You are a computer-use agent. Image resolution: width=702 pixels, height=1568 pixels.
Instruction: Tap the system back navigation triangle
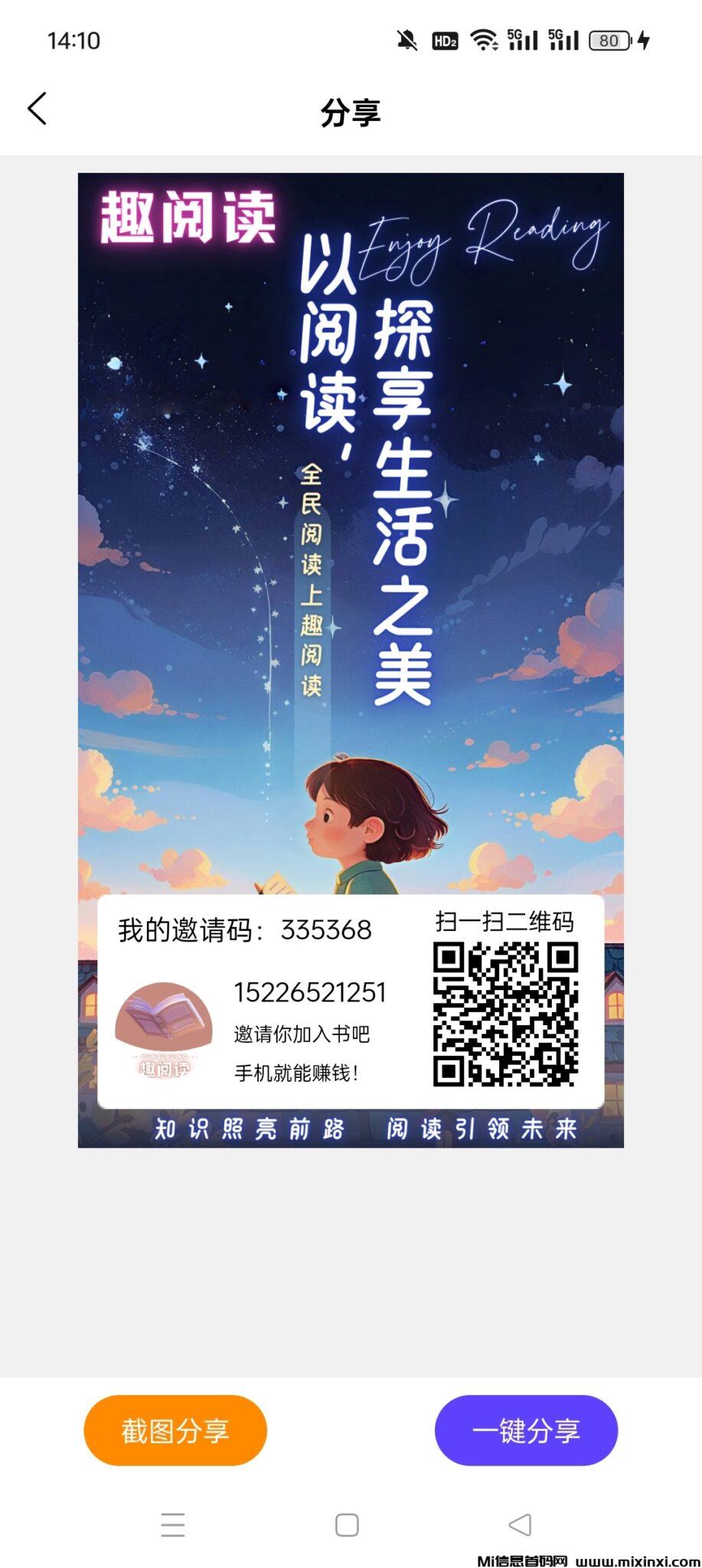(x=520, y=1525)
